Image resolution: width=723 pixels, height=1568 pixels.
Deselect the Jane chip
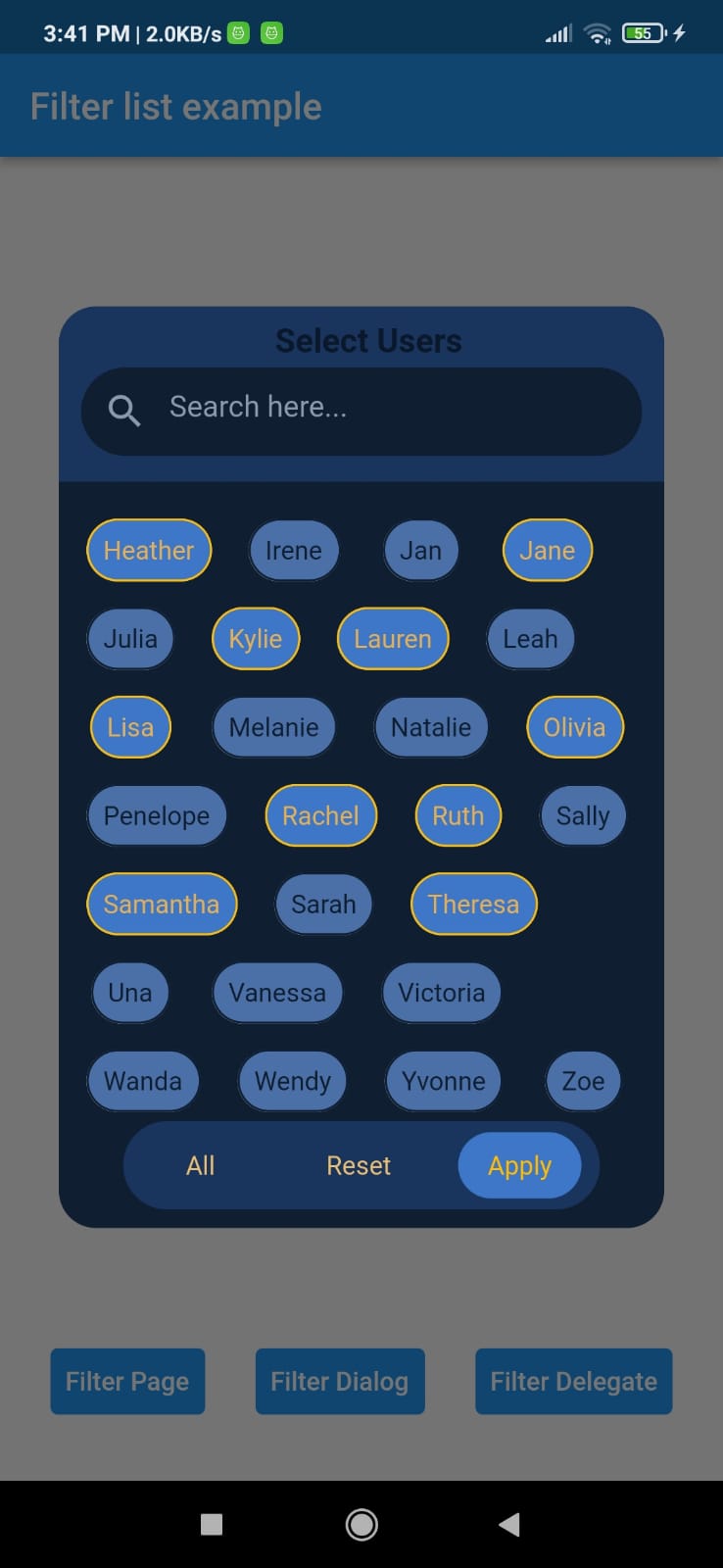pyautogui.click(x=547, y=551)
